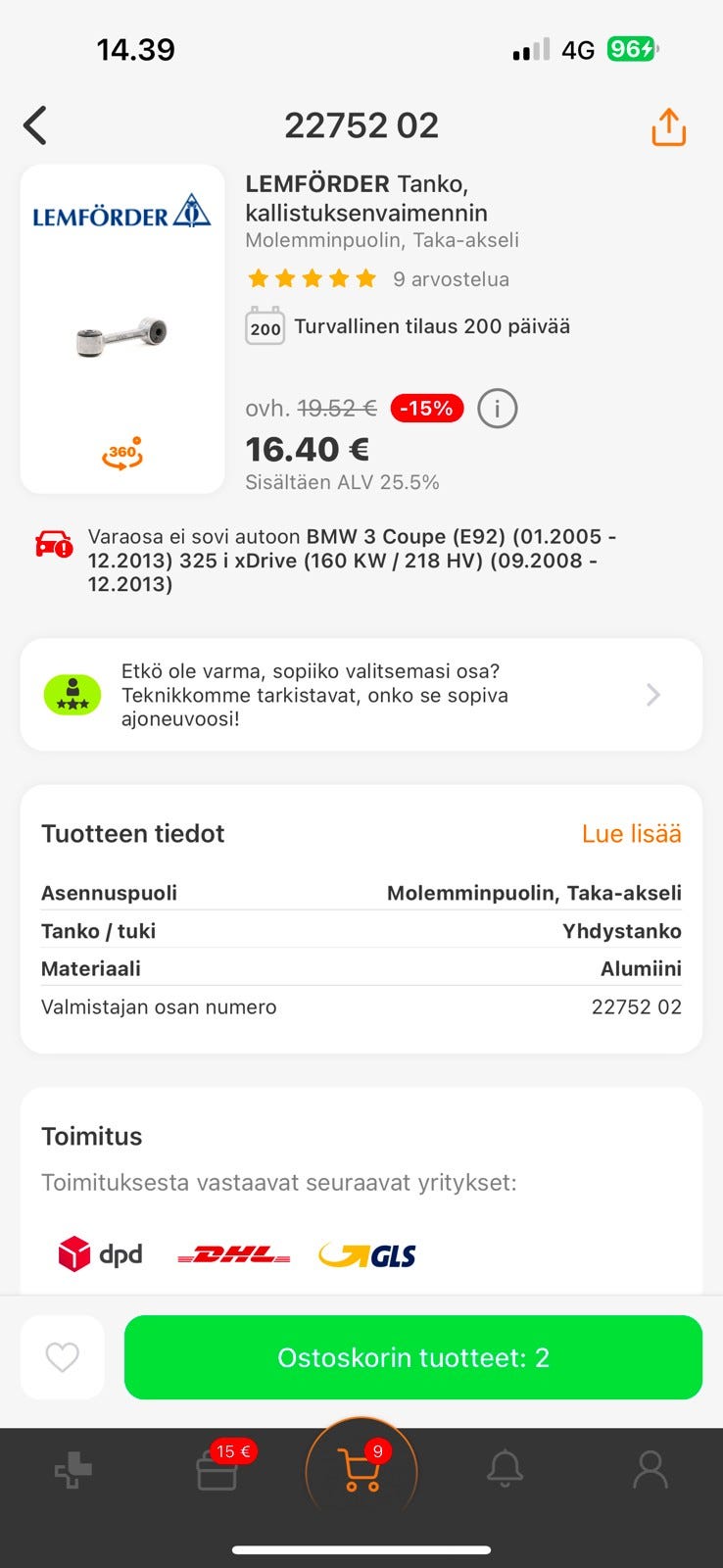Open the parts catalog tab

72,1470
